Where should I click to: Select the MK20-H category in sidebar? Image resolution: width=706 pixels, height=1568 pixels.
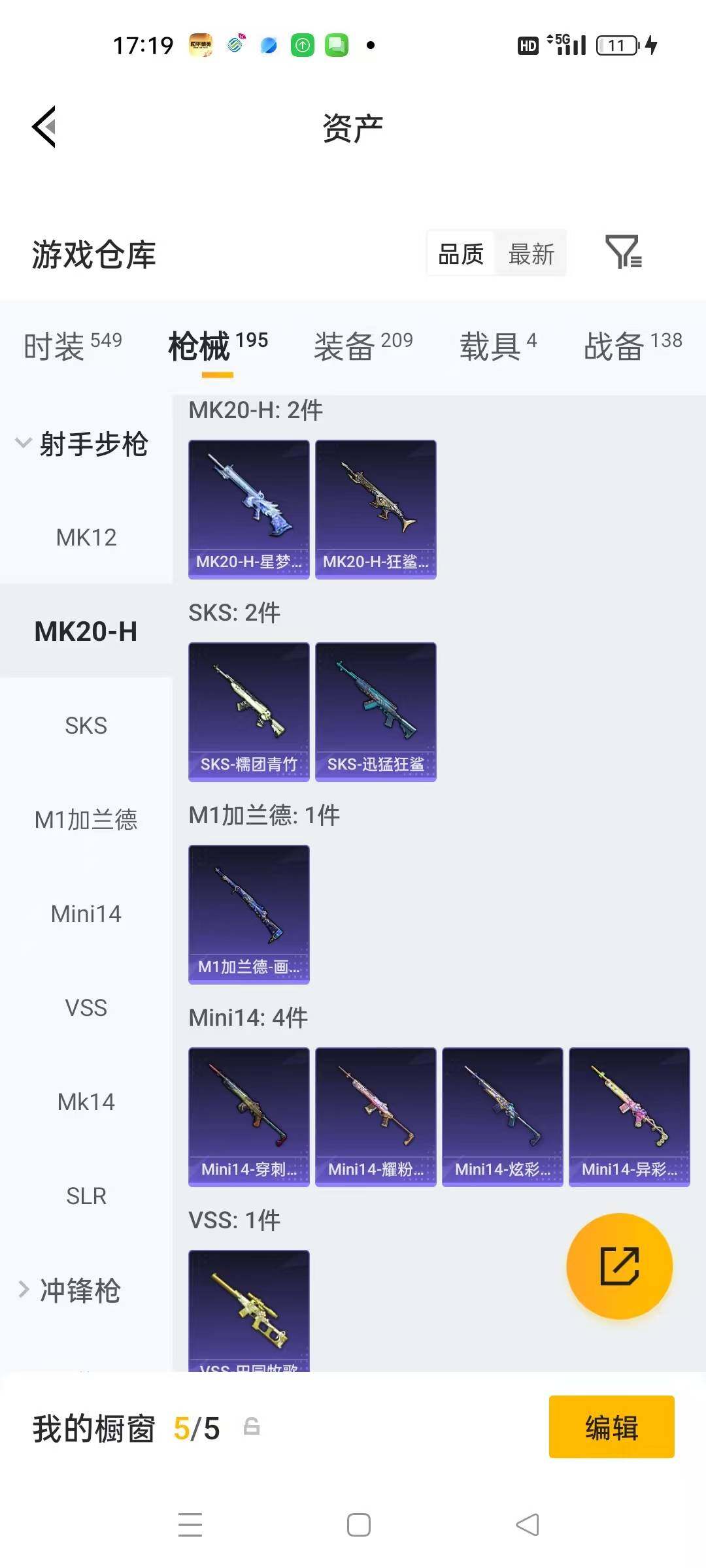click(86, 631)
